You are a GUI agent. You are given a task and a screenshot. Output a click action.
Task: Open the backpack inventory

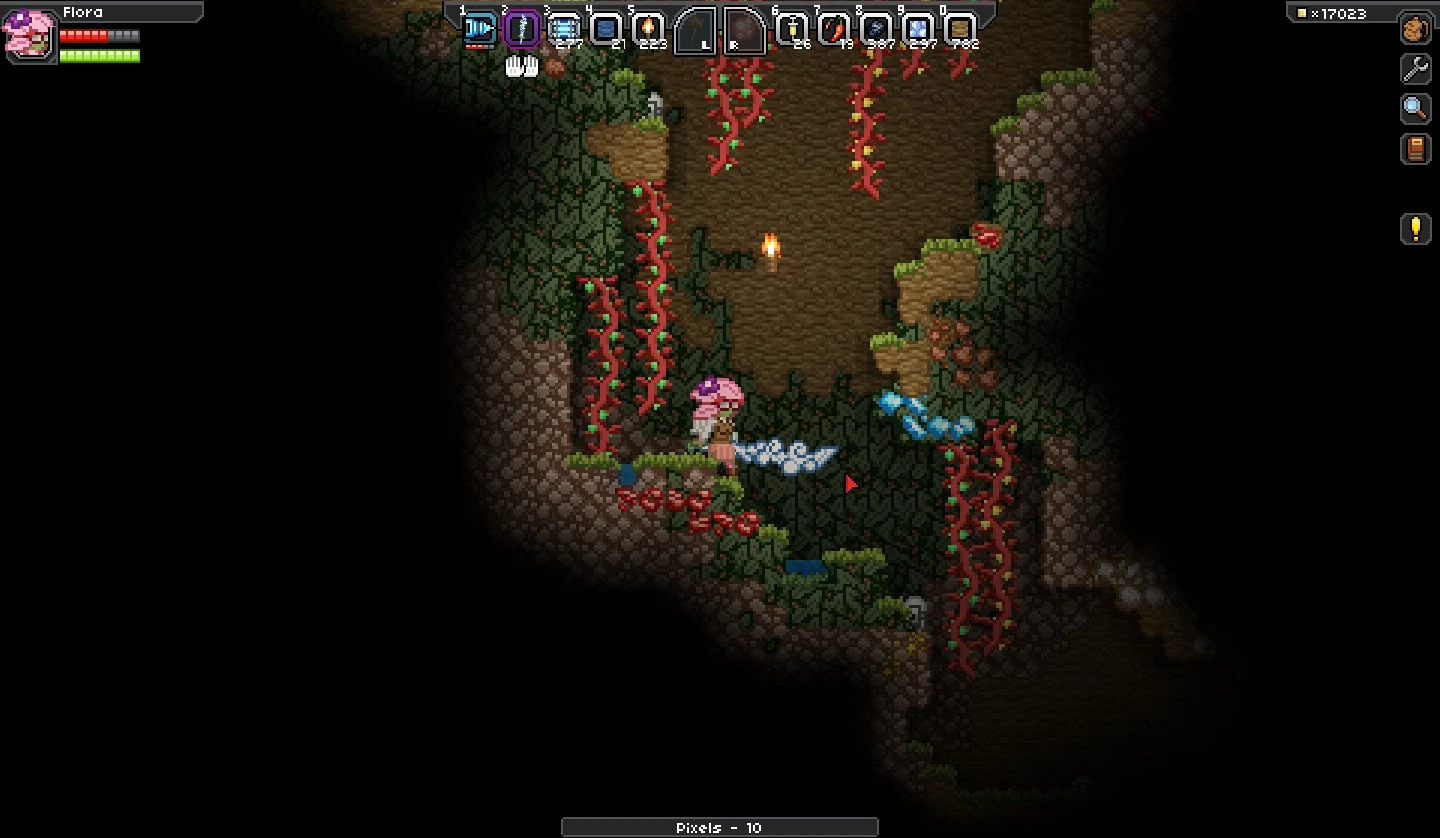point(1415,29)
